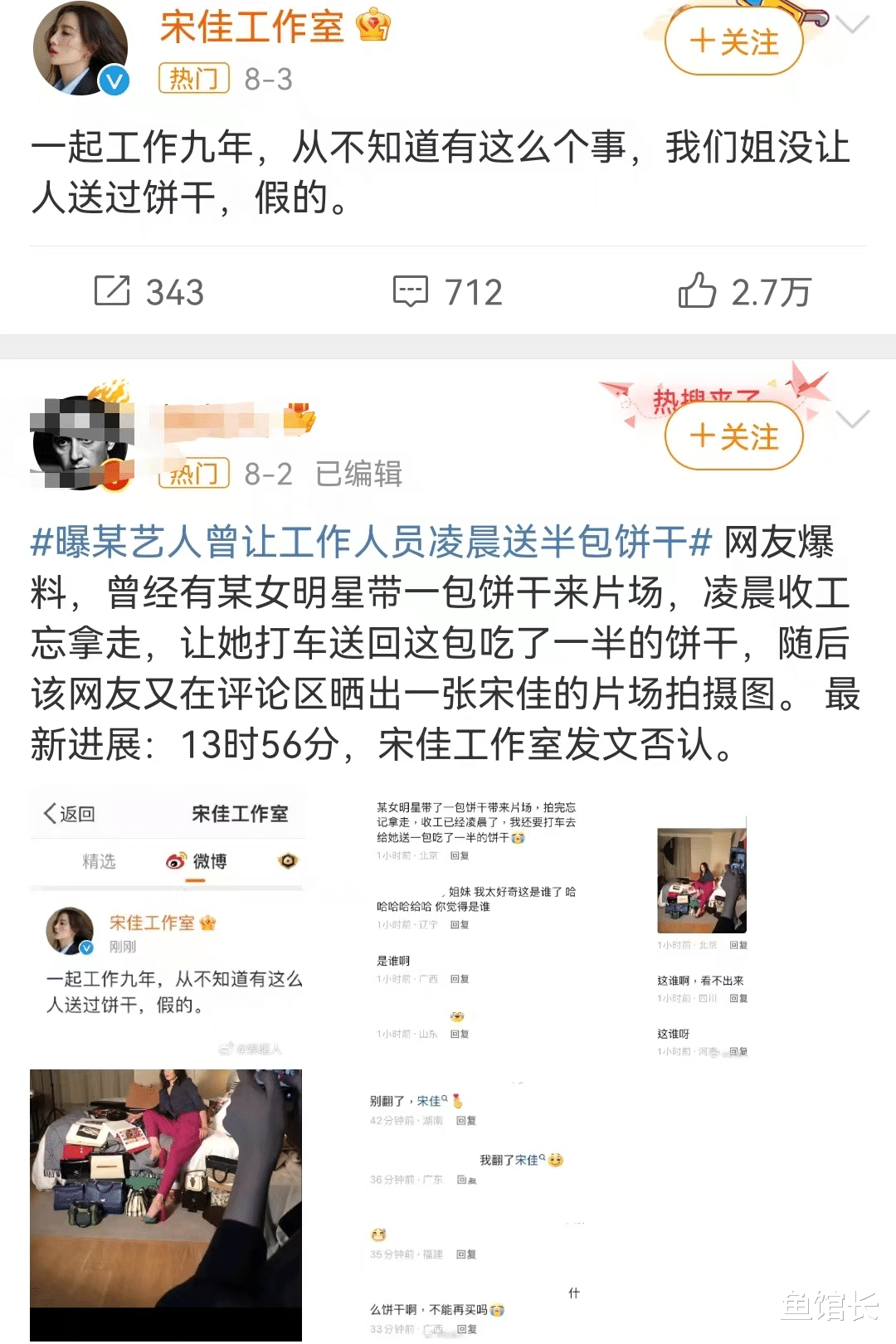896x1344 pixels.
Task: Follow the second account via its +关注 button
Action: point(733,435)
